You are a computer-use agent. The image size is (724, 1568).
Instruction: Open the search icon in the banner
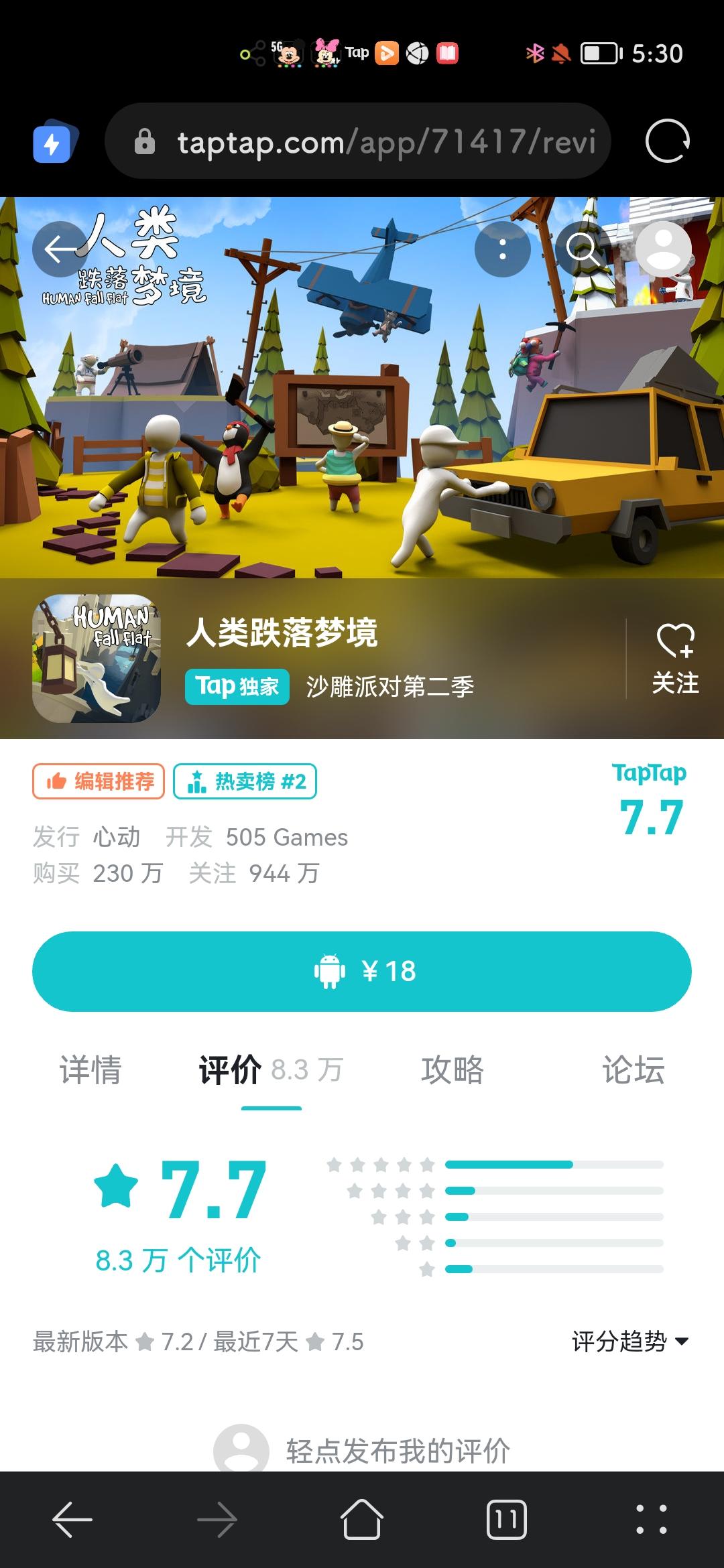(x=585, y=249)
